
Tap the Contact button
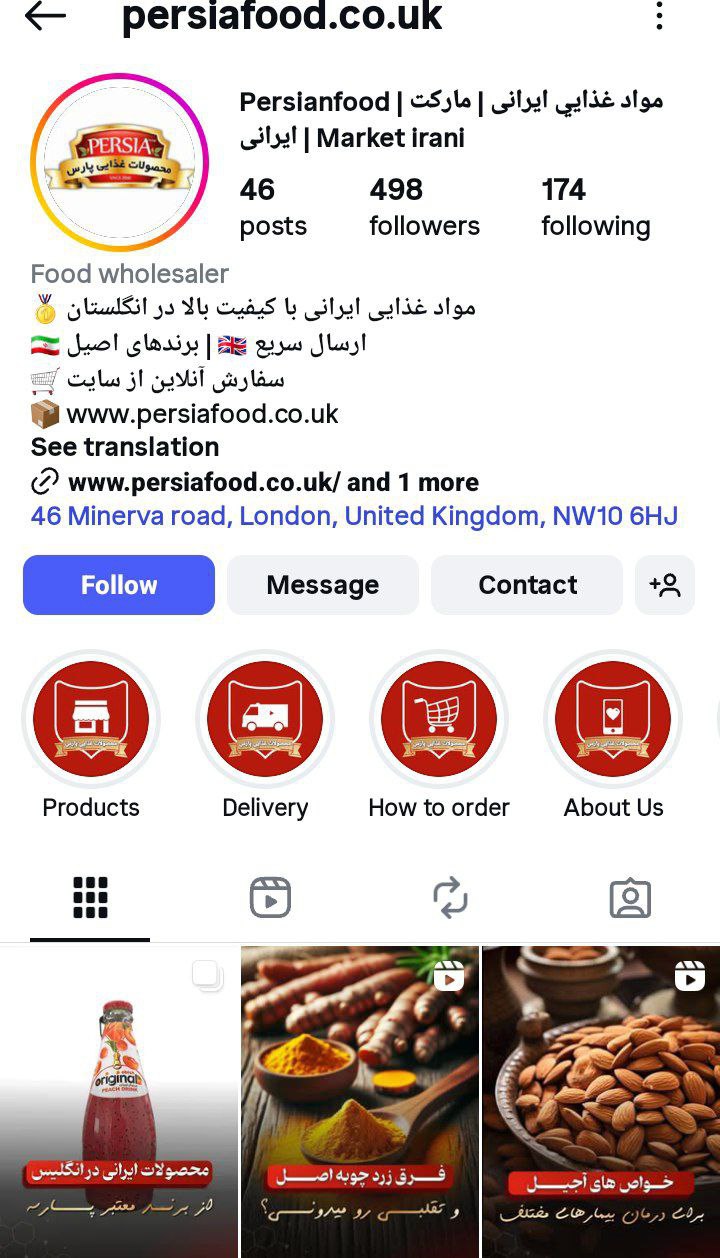tap(527, 585)
